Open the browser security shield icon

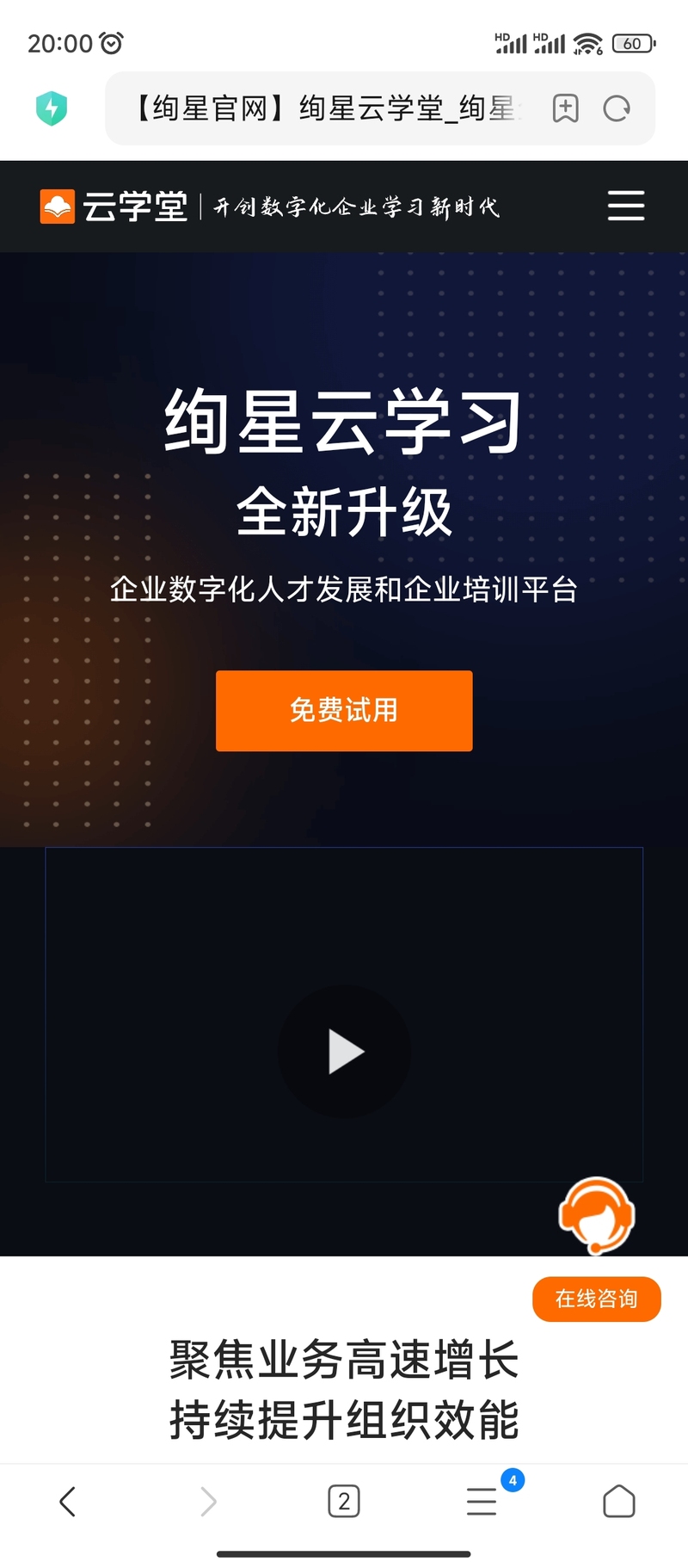click(52, 109)
